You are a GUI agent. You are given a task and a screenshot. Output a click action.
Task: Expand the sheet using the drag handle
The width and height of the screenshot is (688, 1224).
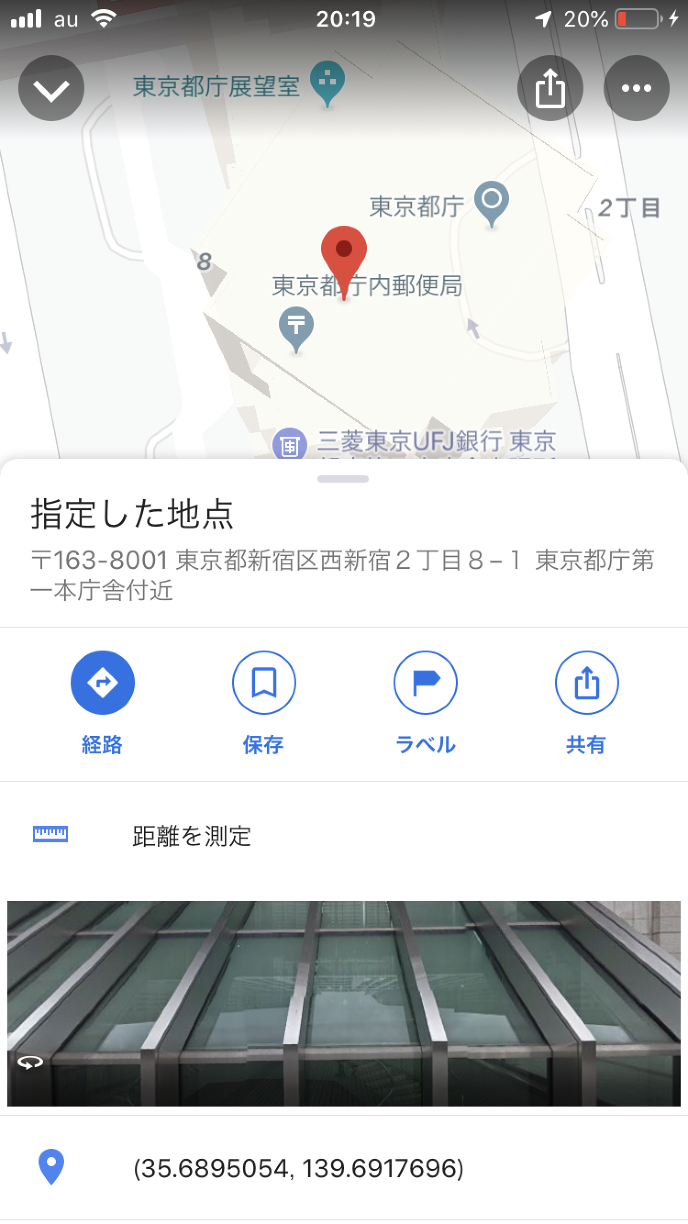pyautogui.click(x=343, y=479)
